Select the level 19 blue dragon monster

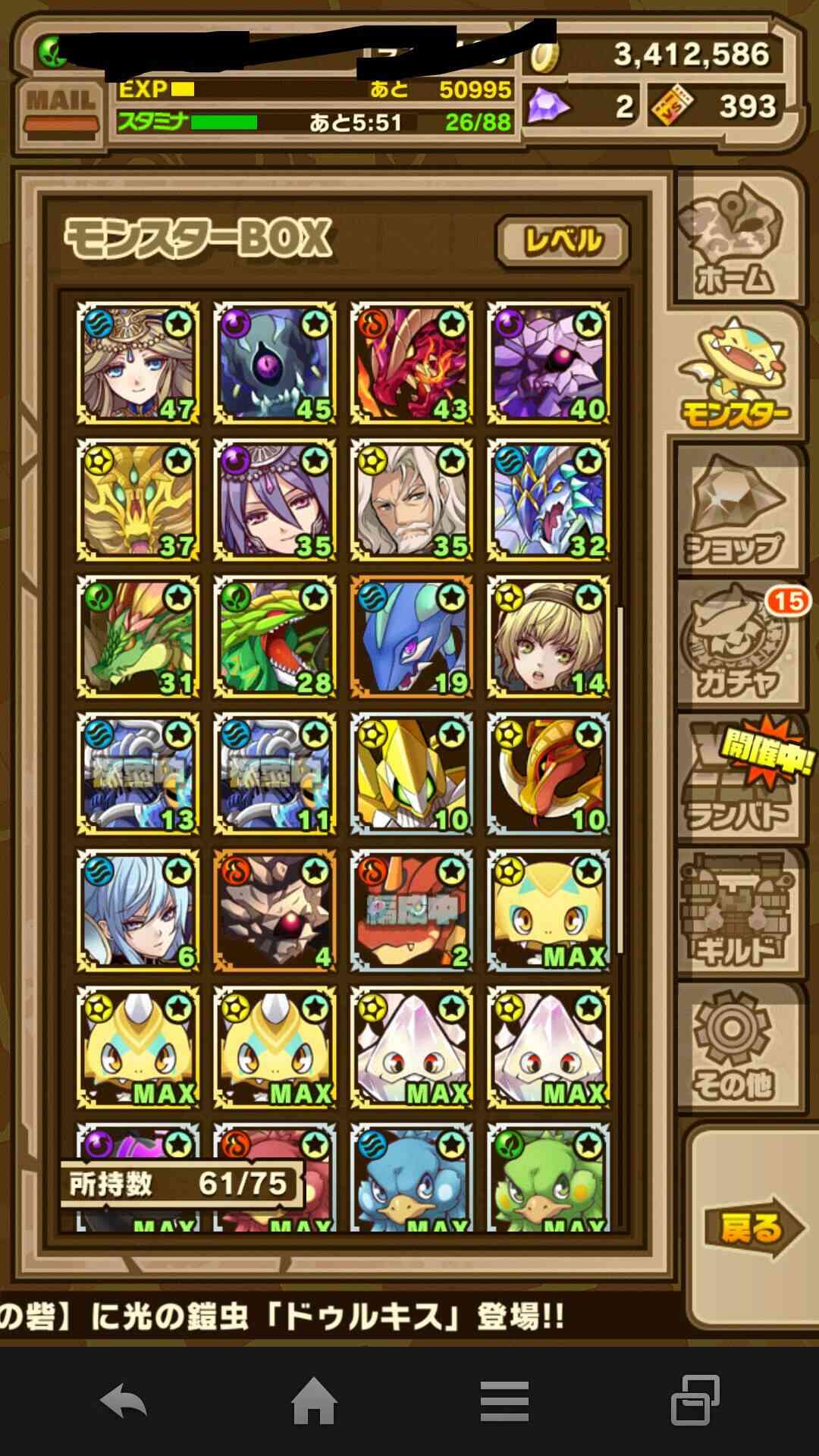[x=412, y=636]
